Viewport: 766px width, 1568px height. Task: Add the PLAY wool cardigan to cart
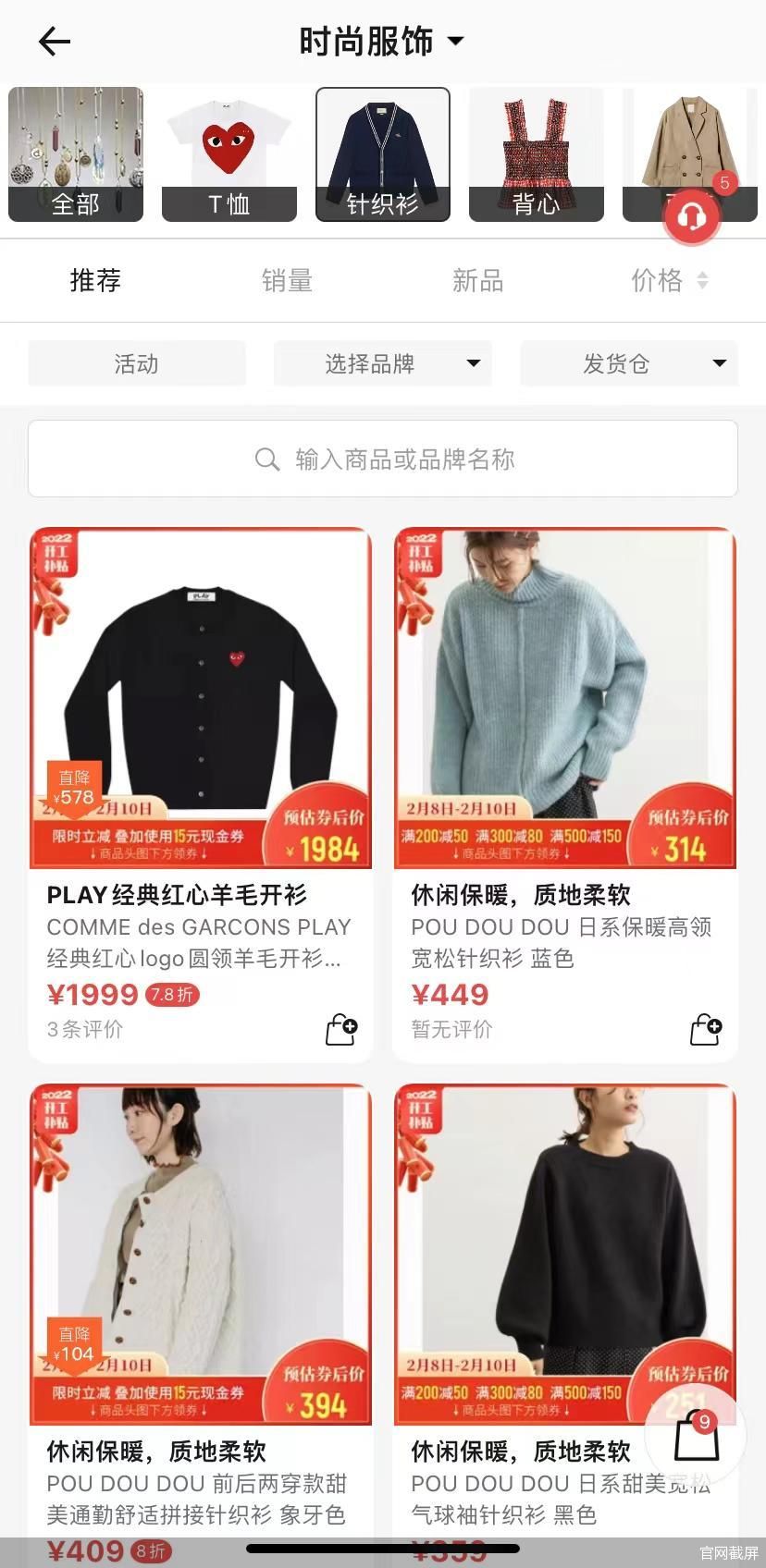point(341,1028)
